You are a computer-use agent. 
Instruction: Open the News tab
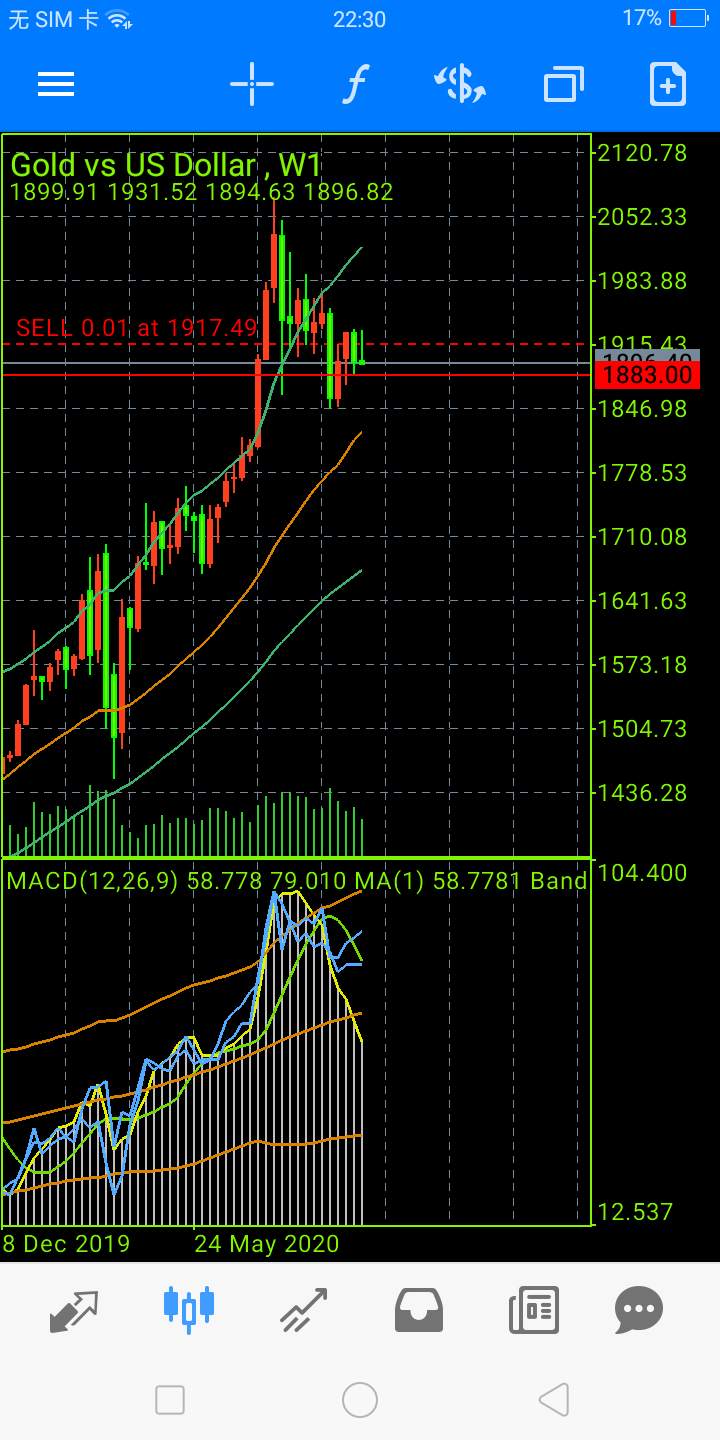pyautogui.click(x=534, y=1309)
